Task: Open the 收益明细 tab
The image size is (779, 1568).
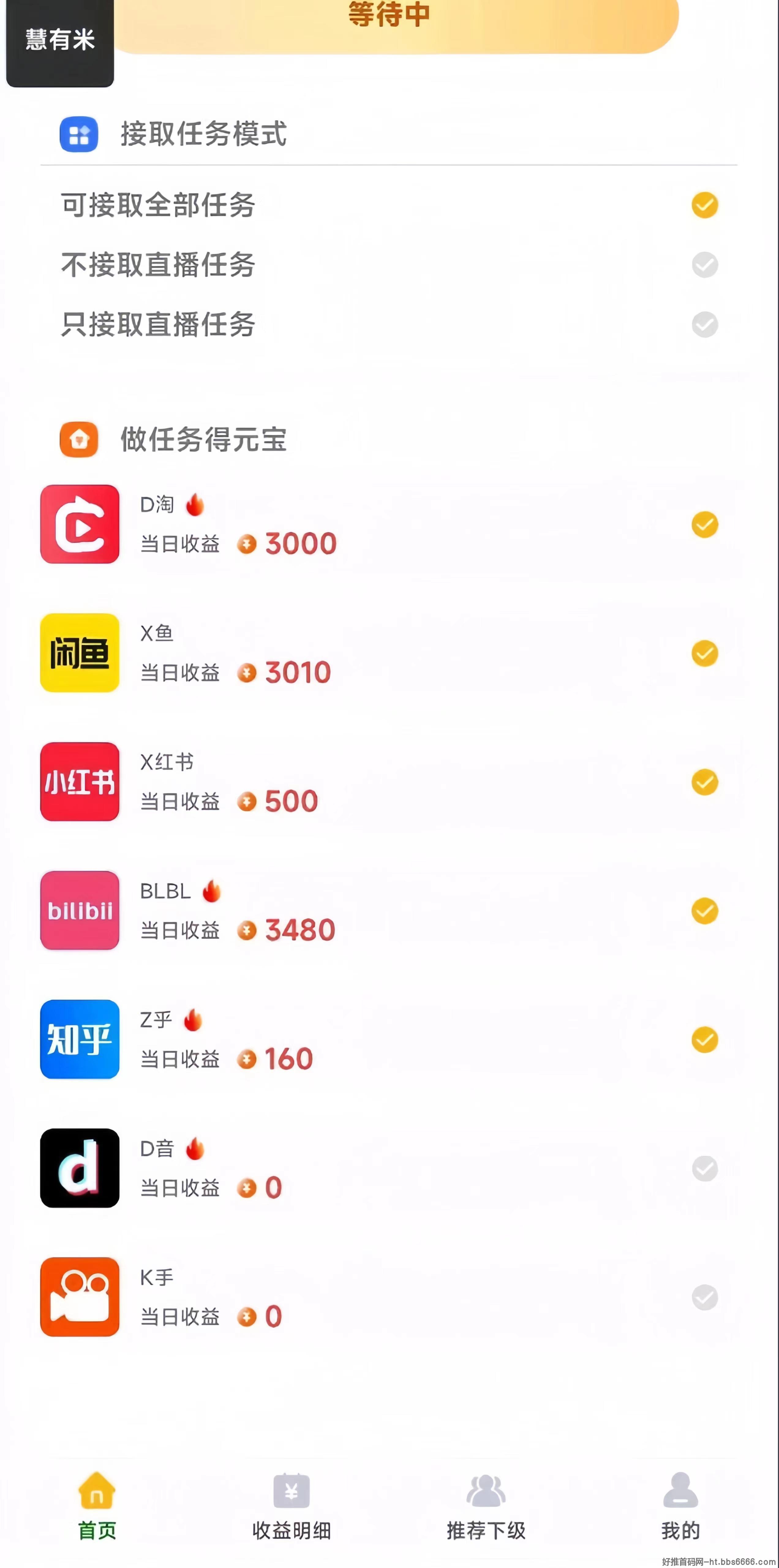Action: 292,1505
